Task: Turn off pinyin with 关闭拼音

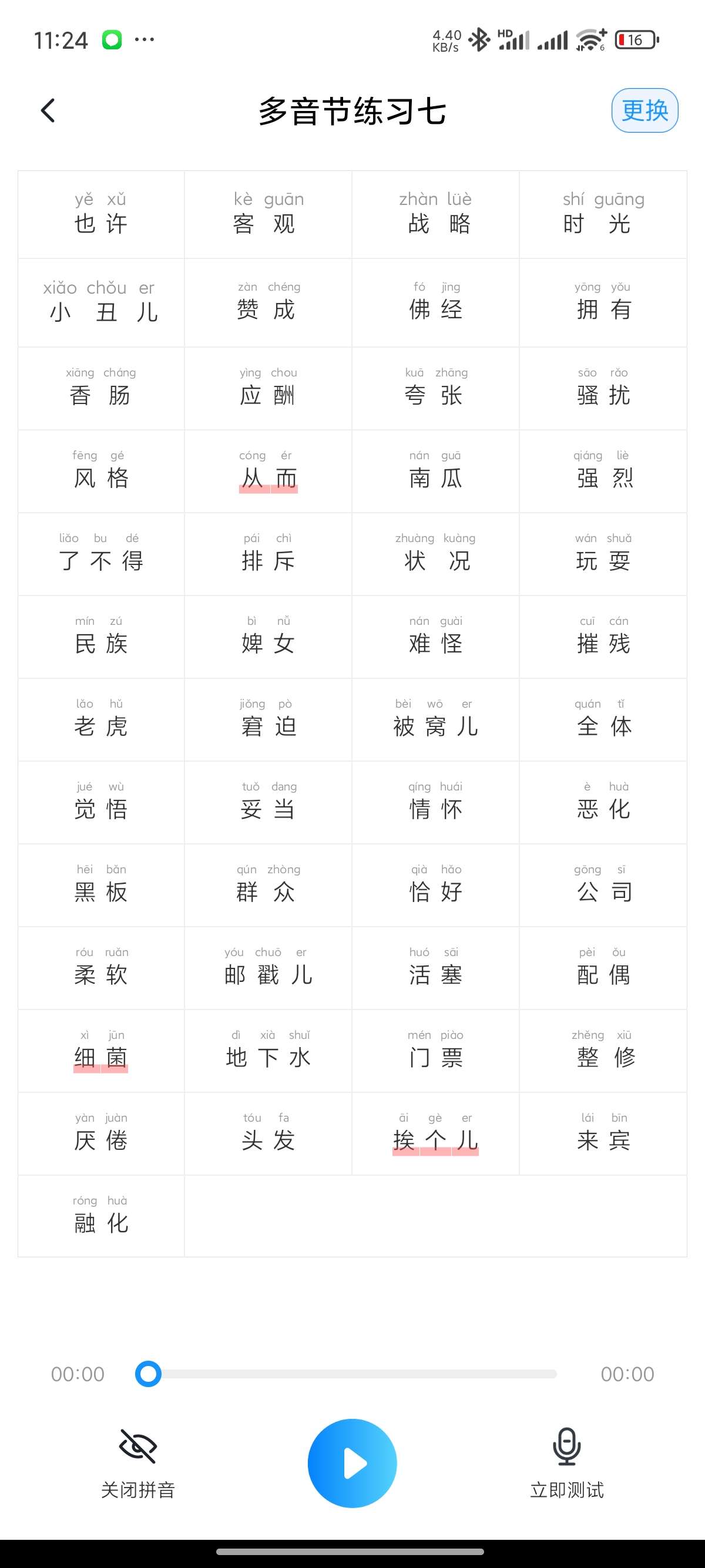Action: tap(138, 1463)
